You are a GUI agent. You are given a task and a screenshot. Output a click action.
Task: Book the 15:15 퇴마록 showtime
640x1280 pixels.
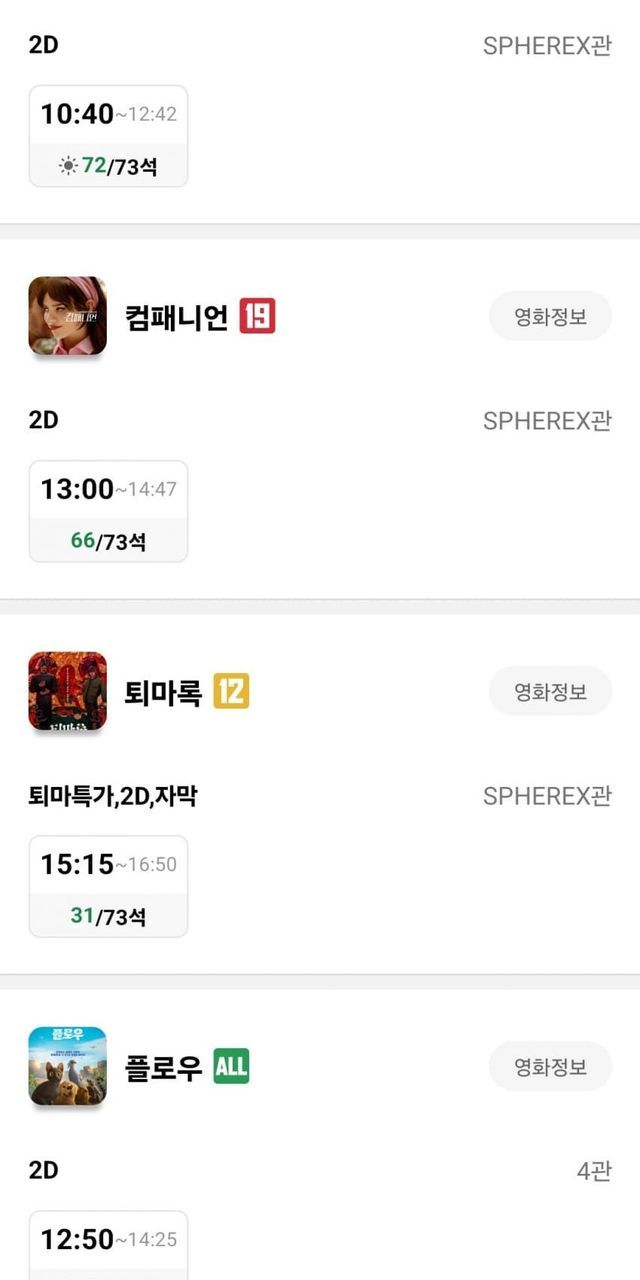[x=108, y=886]
